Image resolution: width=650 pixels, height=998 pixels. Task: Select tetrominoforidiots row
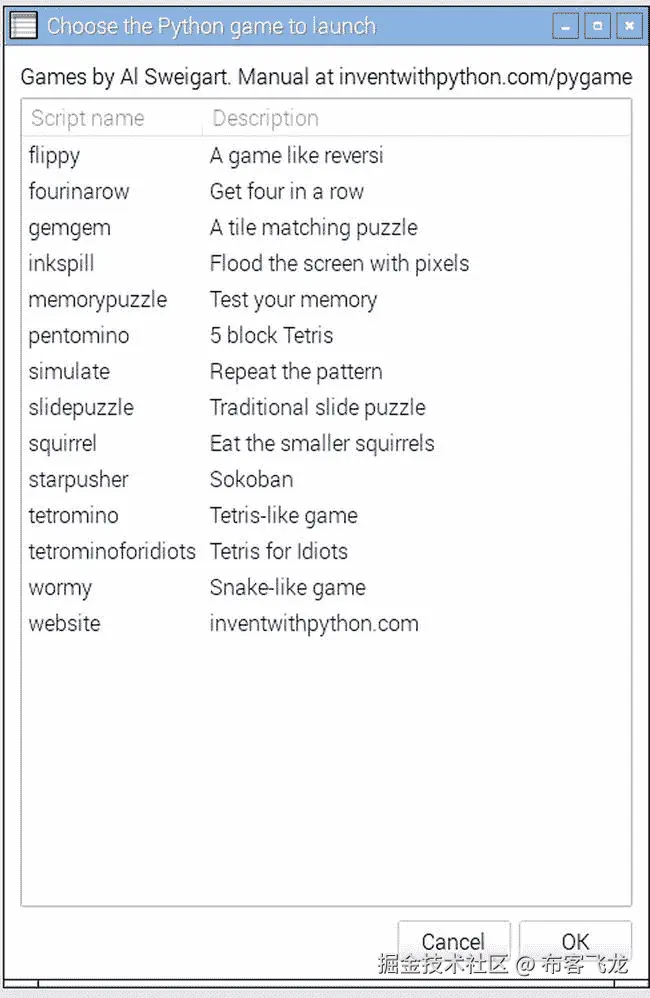(x=112, y=552)
